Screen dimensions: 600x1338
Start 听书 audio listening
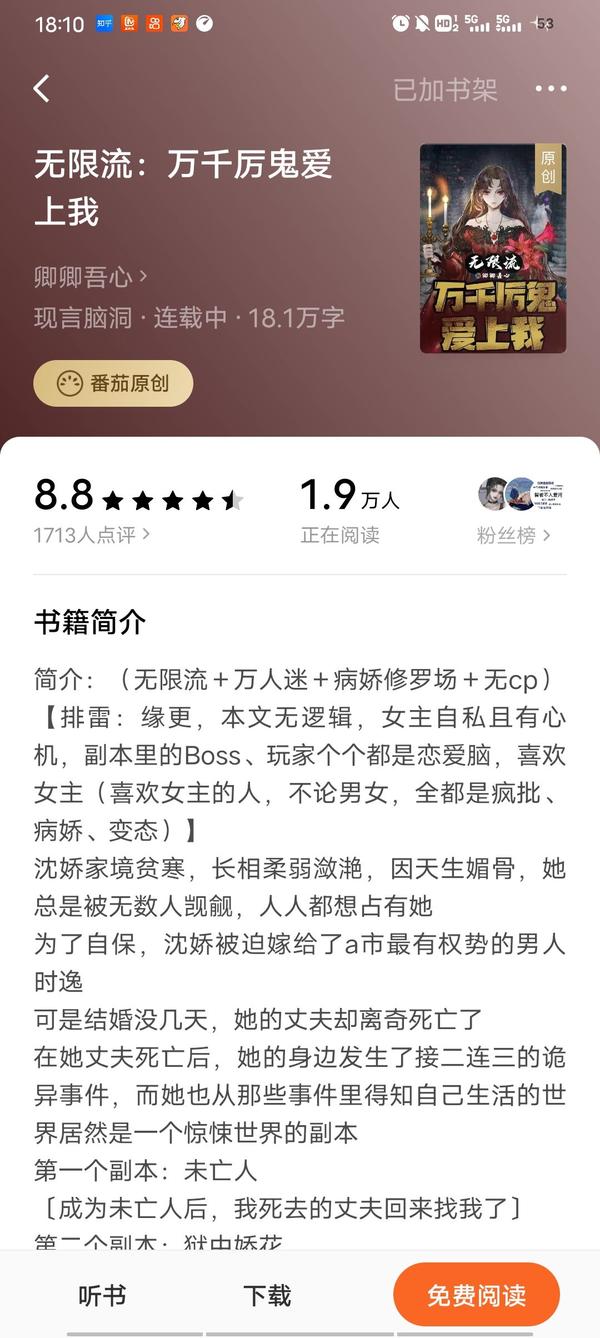click(103, 1296)
